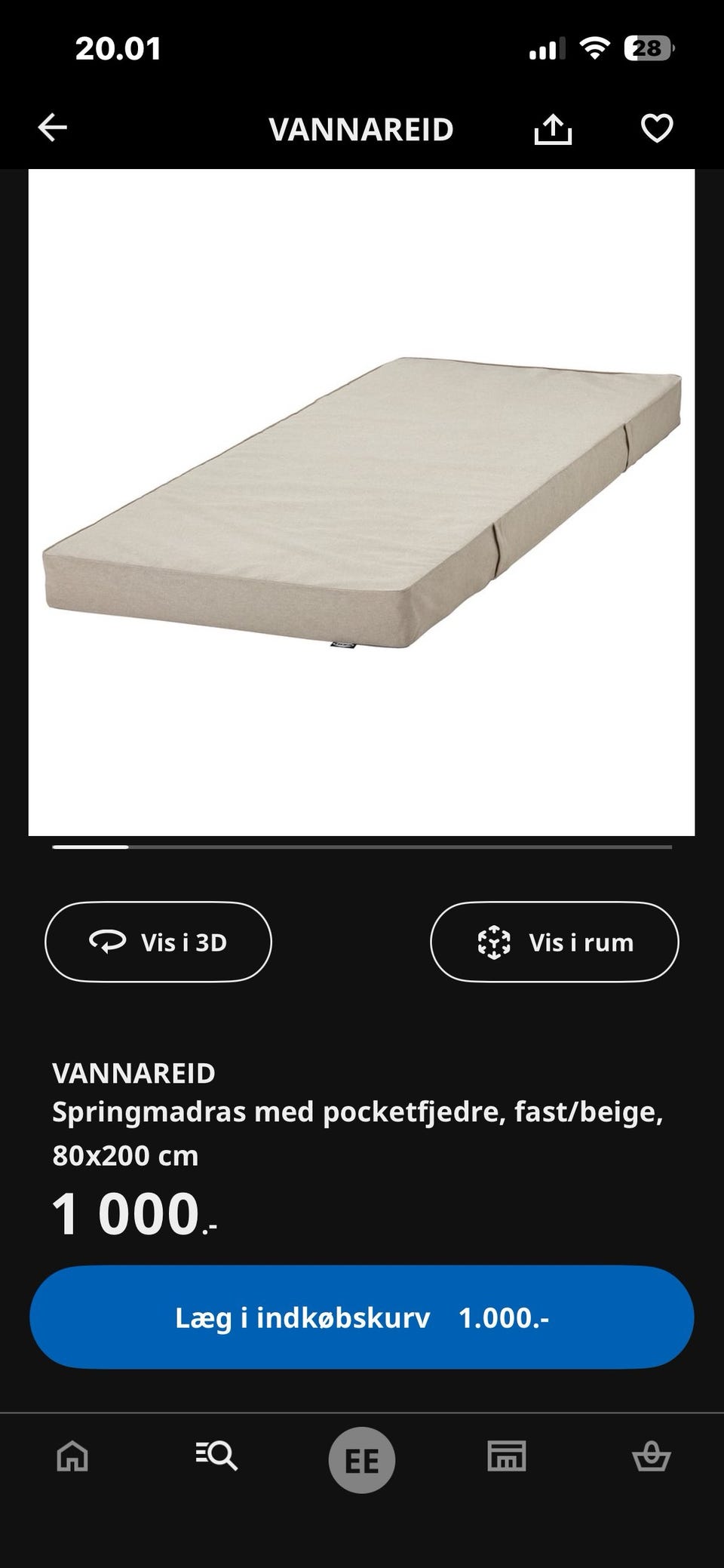Image resolution: width=724 pixels, height=1568 pixels.
Task: Toggle the favorite heart for this mattress
Action: point(657,128)
